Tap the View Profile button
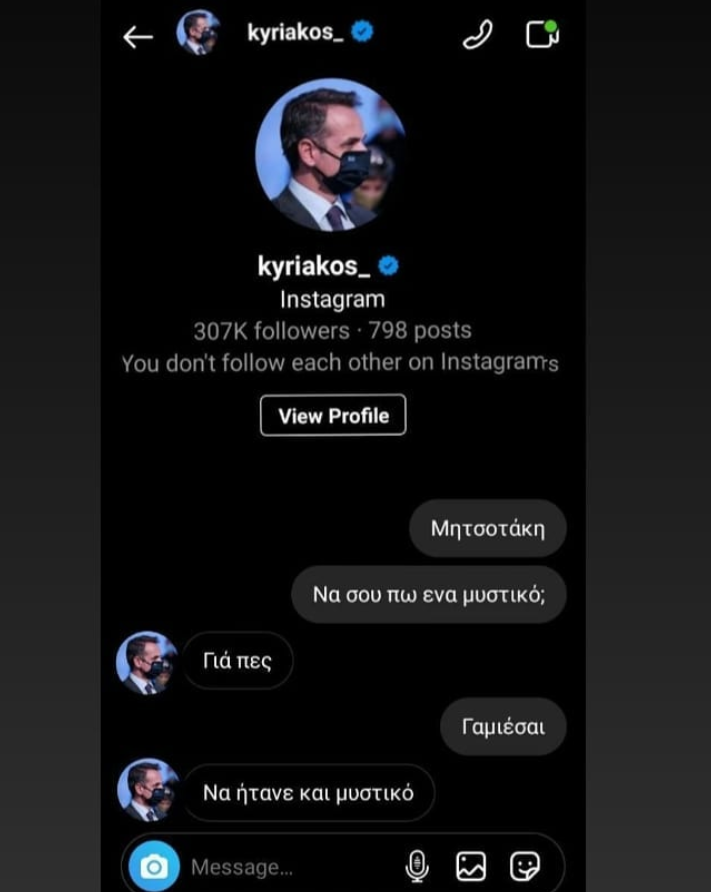The height and width of the screenshot is (892, 711). [333, 415]
